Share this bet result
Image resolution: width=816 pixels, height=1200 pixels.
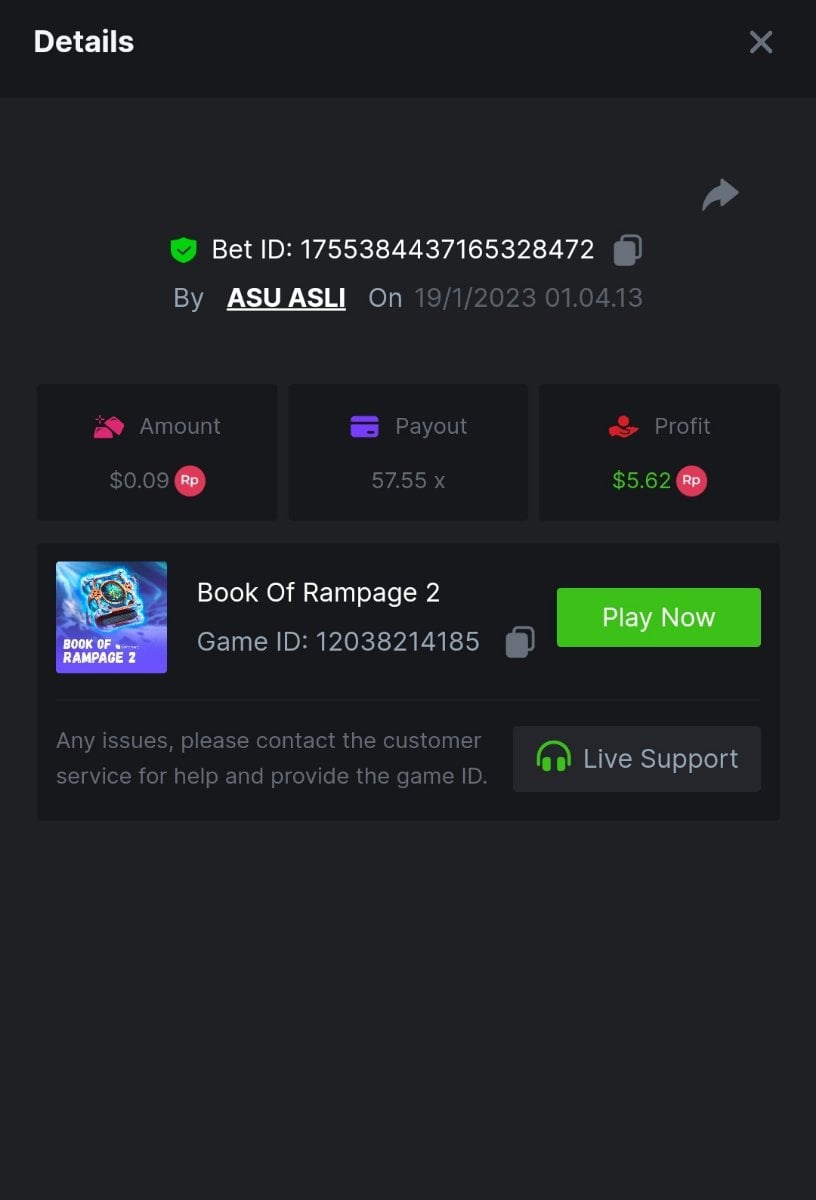(x=720, y=194)
